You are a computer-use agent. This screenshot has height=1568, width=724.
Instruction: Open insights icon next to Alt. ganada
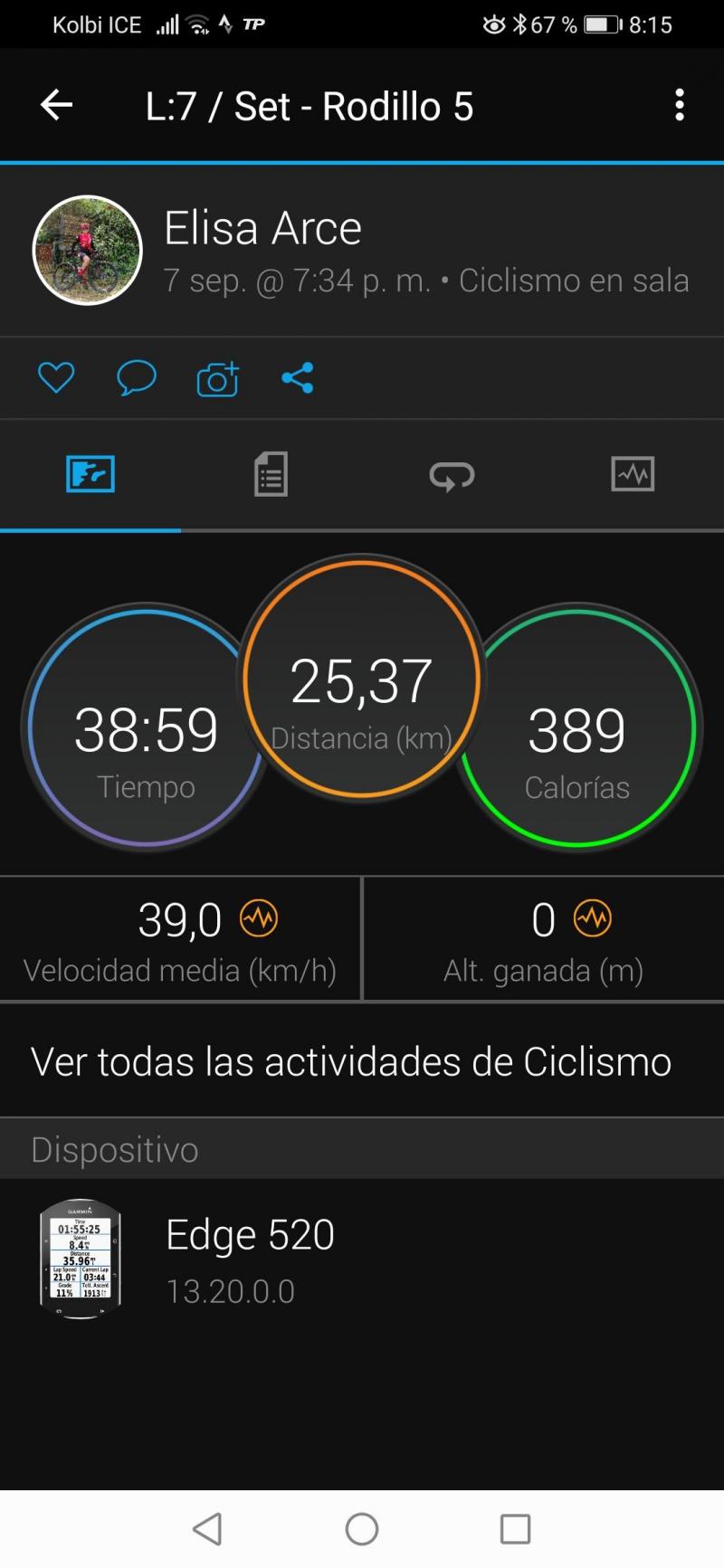click(593, 919)
